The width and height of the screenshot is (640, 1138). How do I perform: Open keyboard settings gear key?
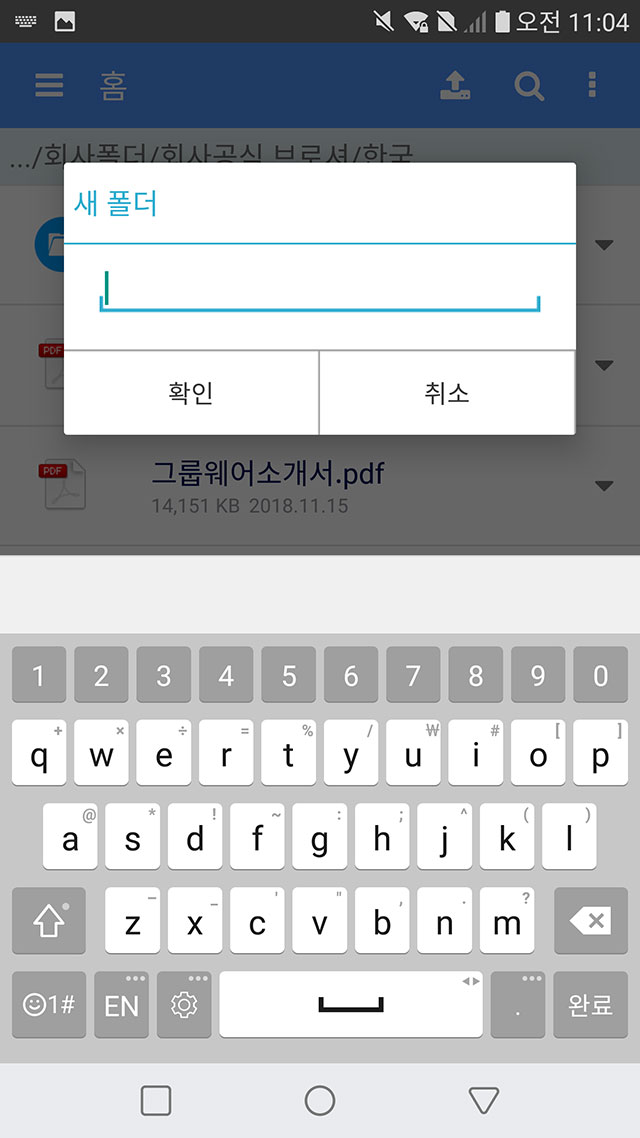pyautogui.click(x=184, y=1005)
